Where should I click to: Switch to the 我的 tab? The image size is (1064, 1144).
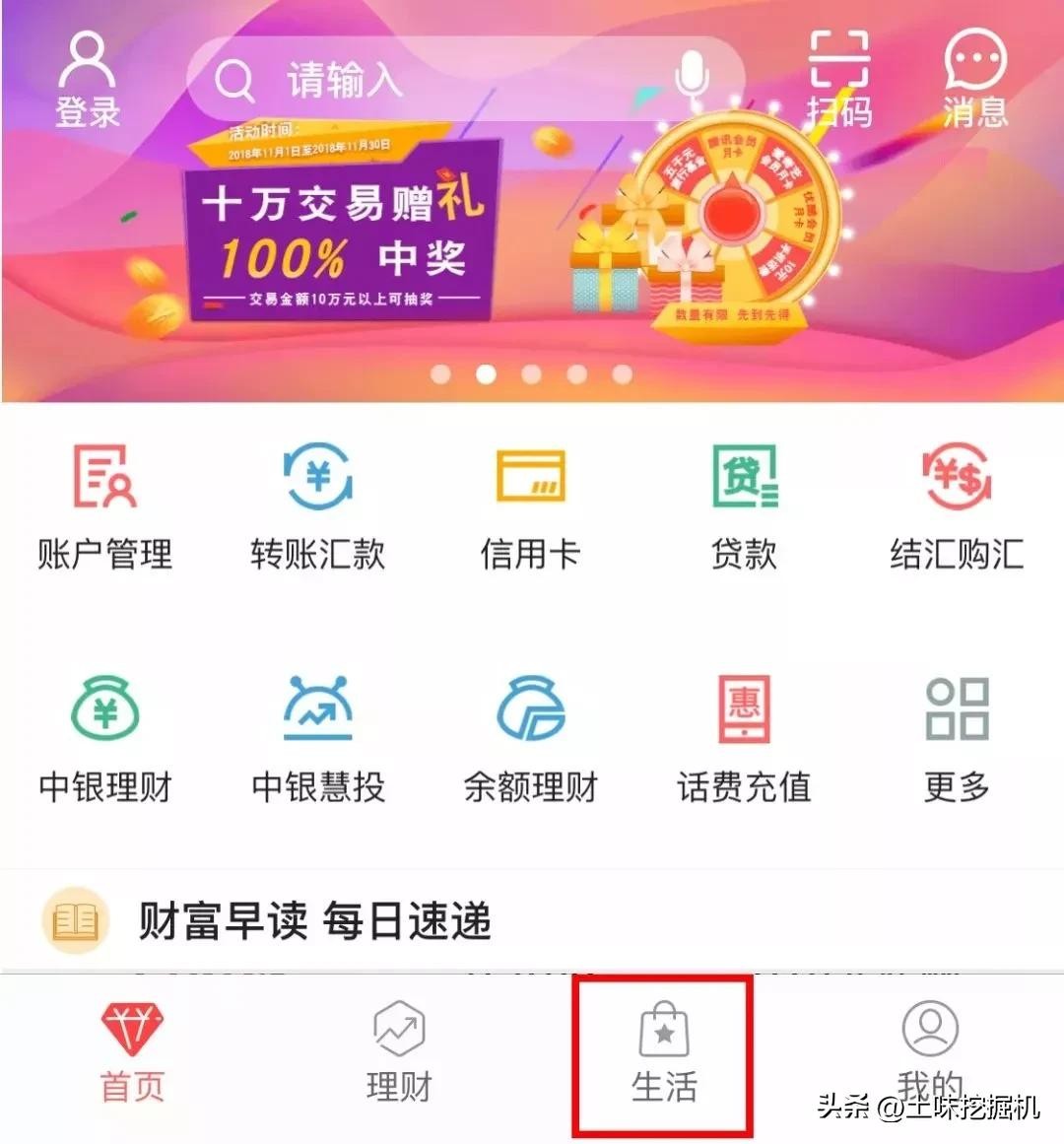[929, 1046]
